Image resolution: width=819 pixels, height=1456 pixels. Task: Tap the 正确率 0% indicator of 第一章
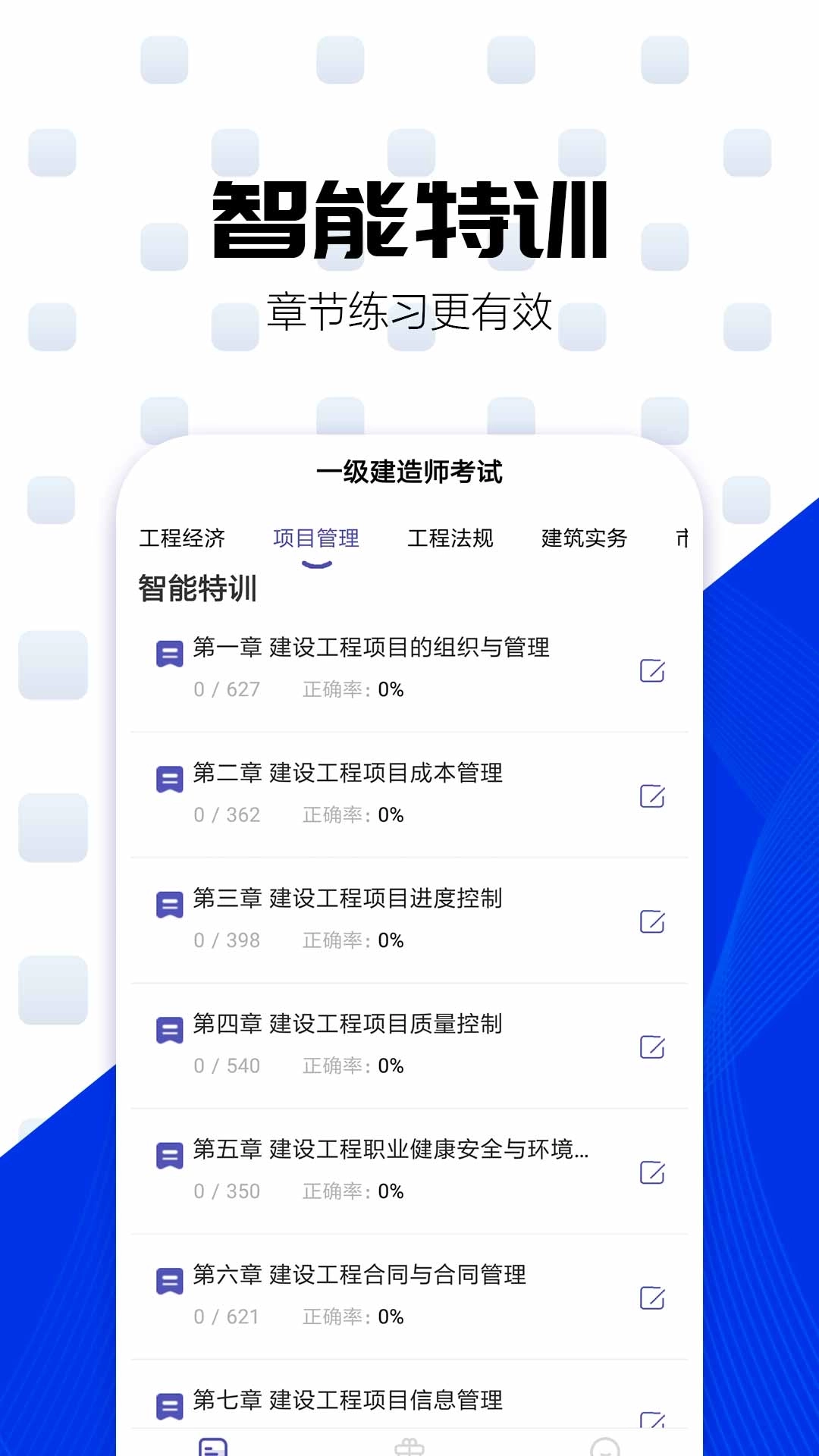tap(351, 690)
